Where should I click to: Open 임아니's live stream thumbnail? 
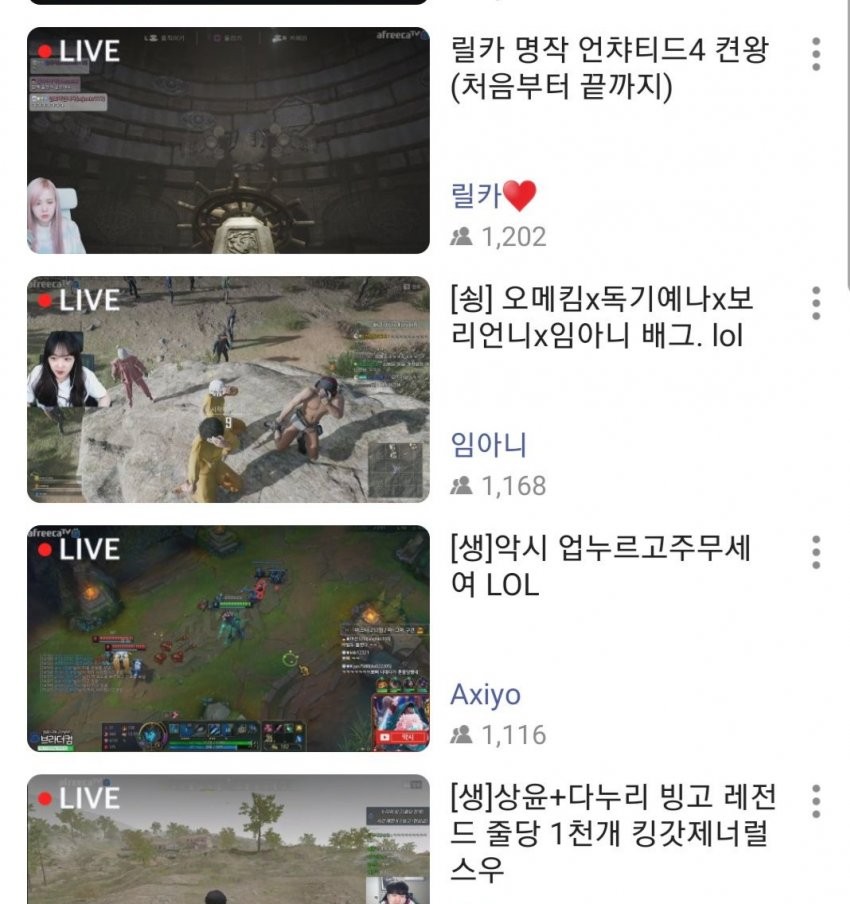click(x=228, y=389)
